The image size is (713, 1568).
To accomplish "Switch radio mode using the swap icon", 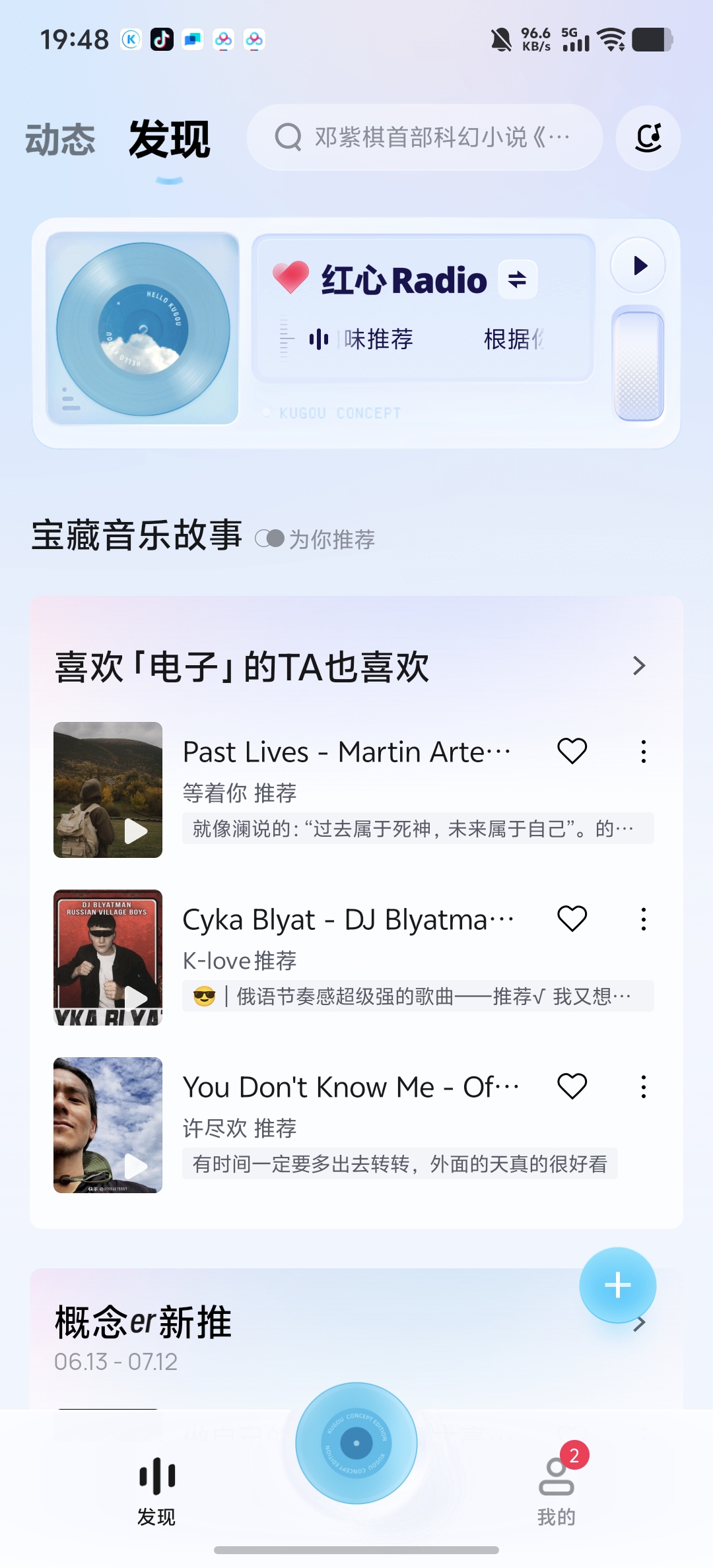I will point(518,280).
